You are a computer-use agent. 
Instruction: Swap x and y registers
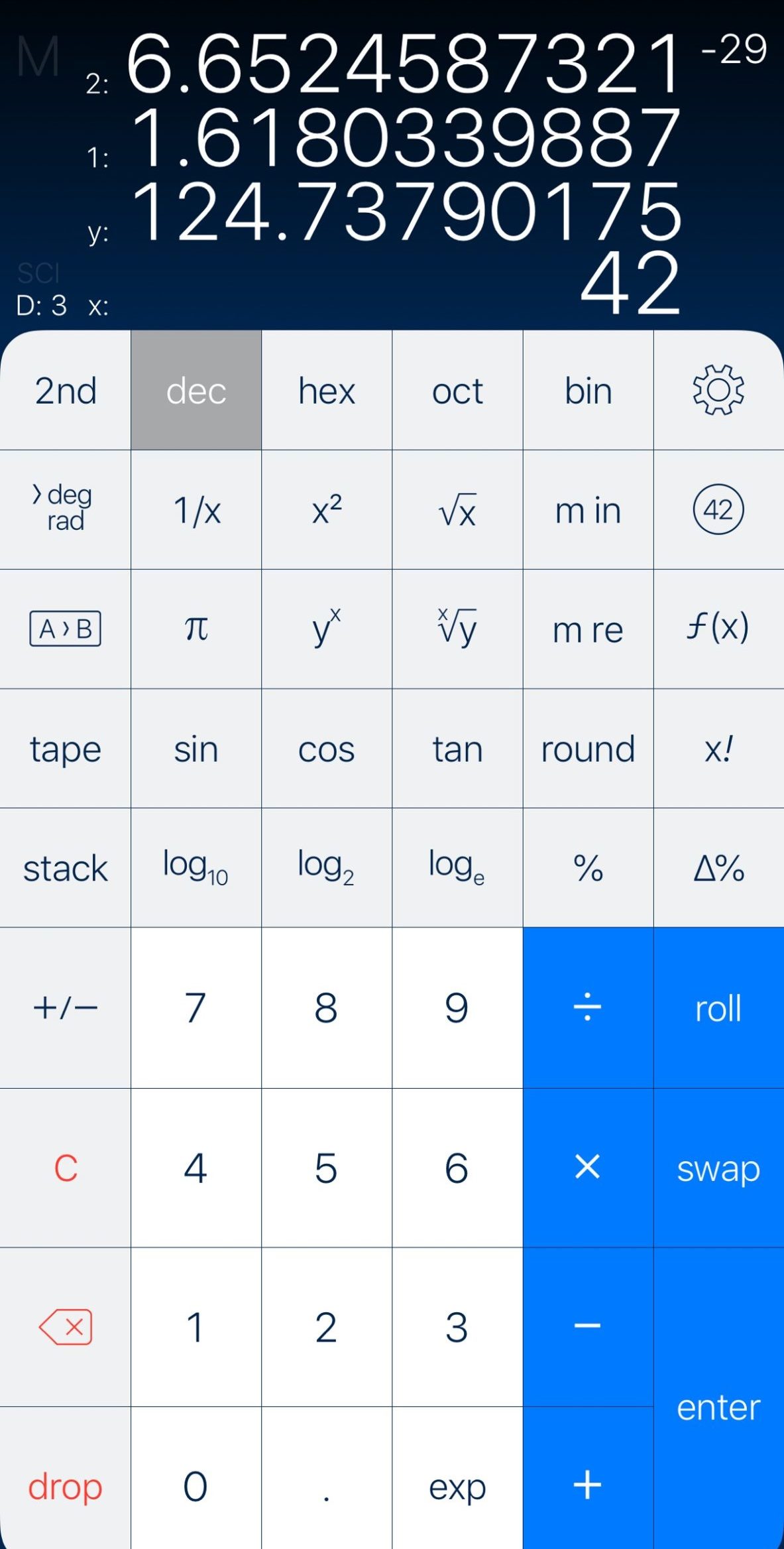(x=718, y=1168)
